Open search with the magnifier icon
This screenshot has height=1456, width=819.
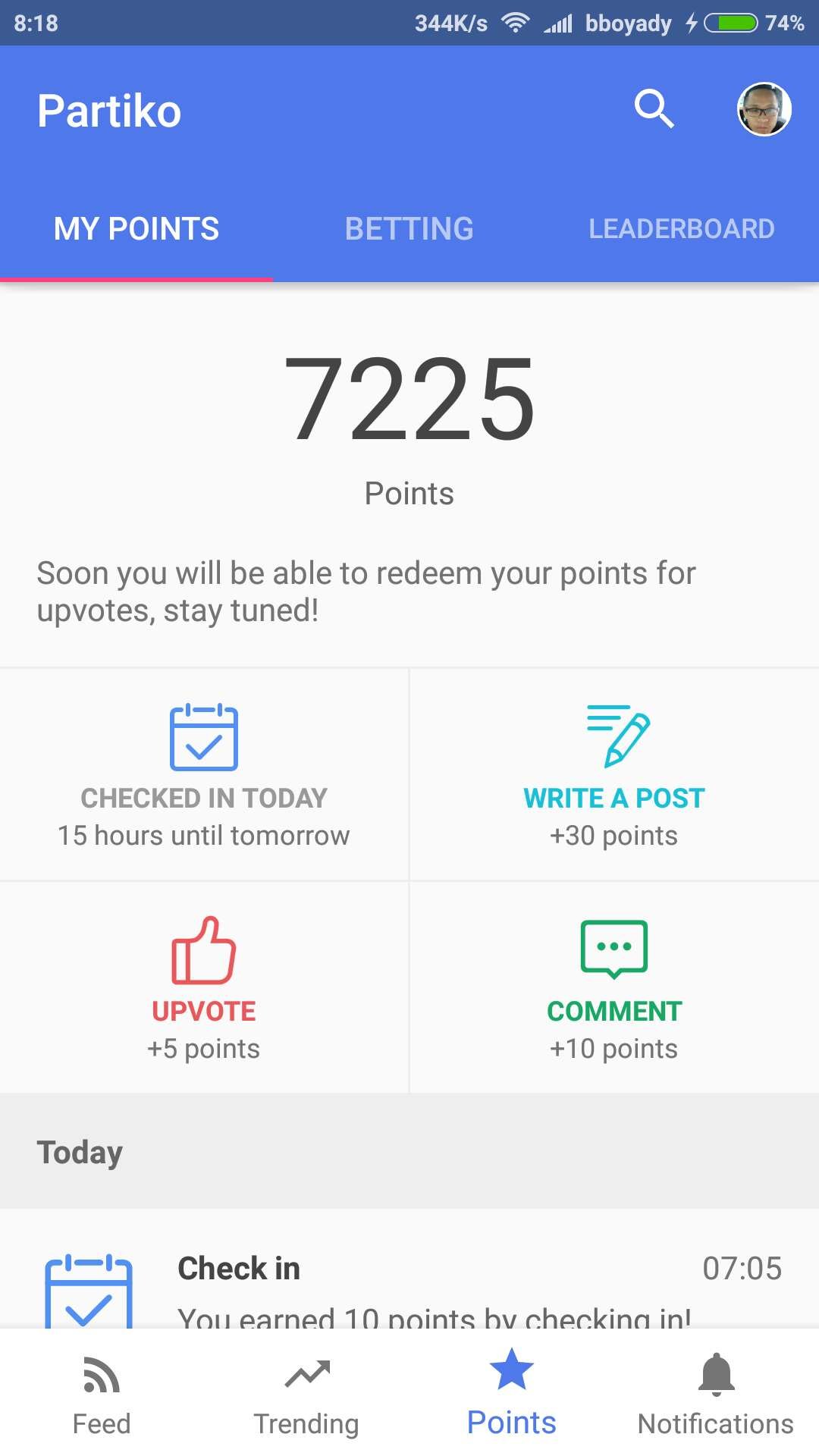click(x=654, y=109)
